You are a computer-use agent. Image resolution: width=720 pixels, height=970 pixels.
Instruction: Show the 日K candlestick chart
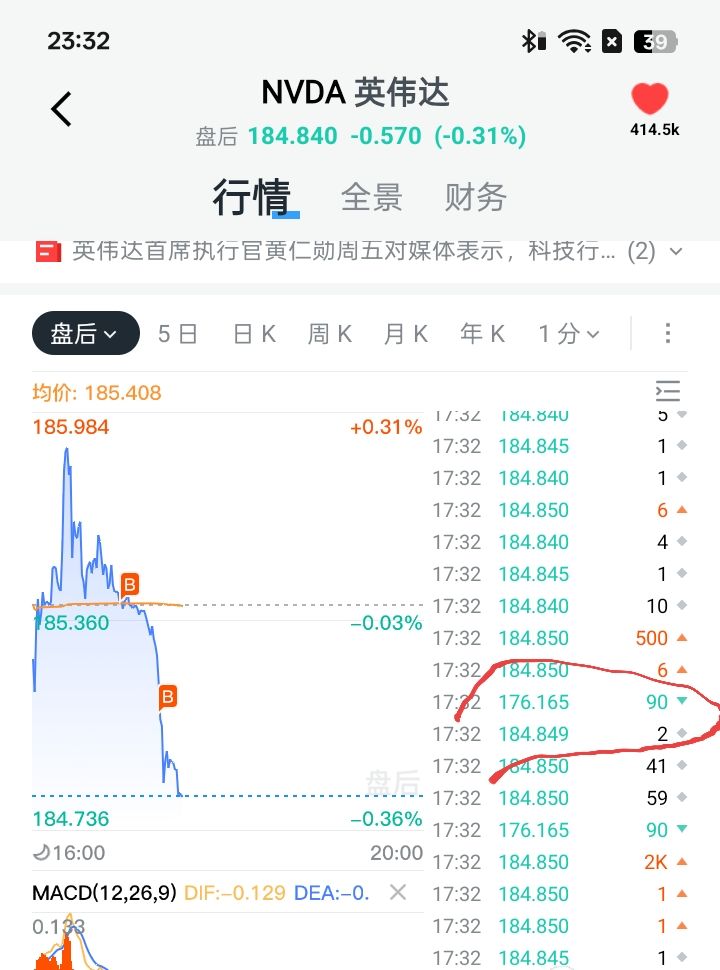point(254,333)
